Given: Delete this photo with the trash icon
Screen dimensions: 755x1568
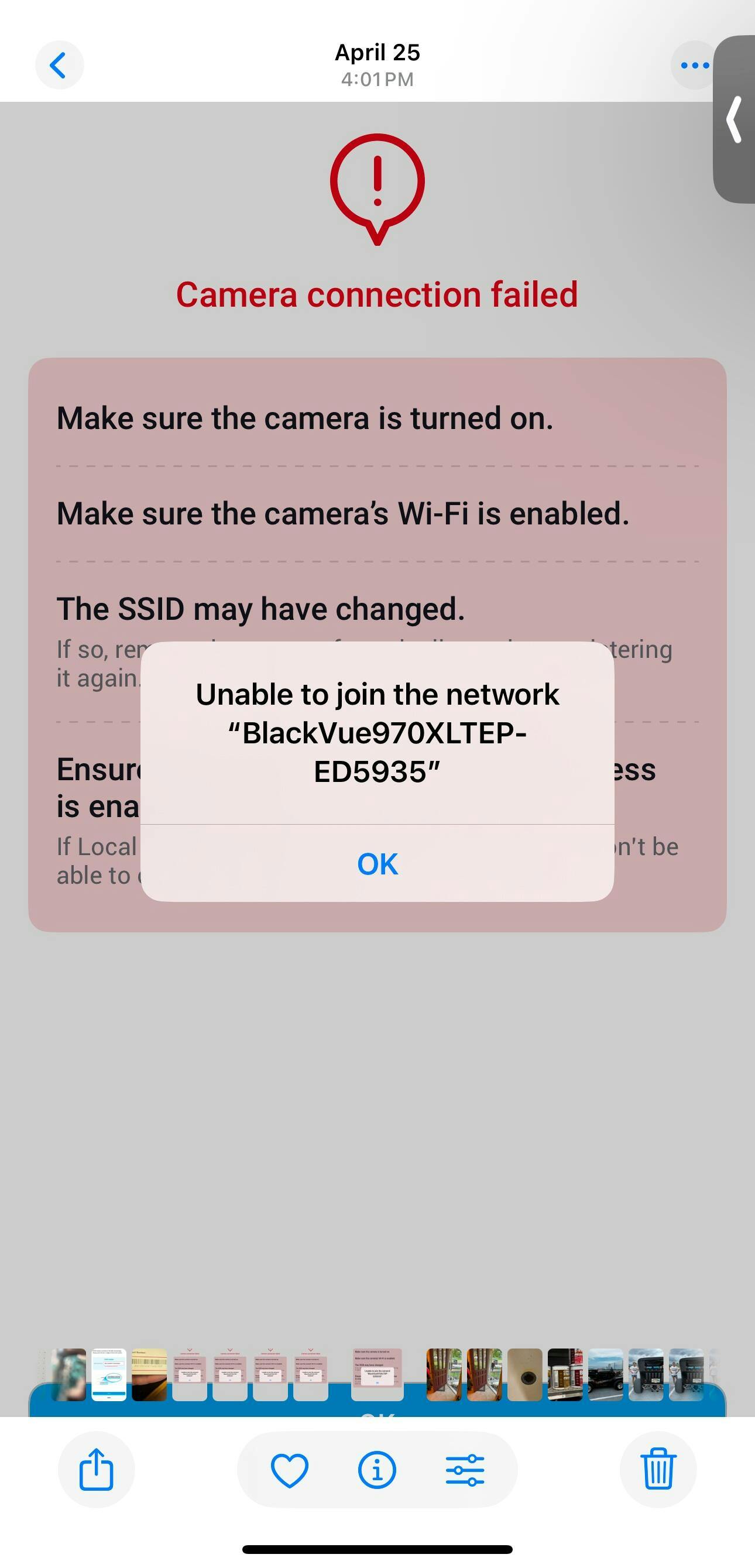Looking at the screenshot, I should point(658,1470).
